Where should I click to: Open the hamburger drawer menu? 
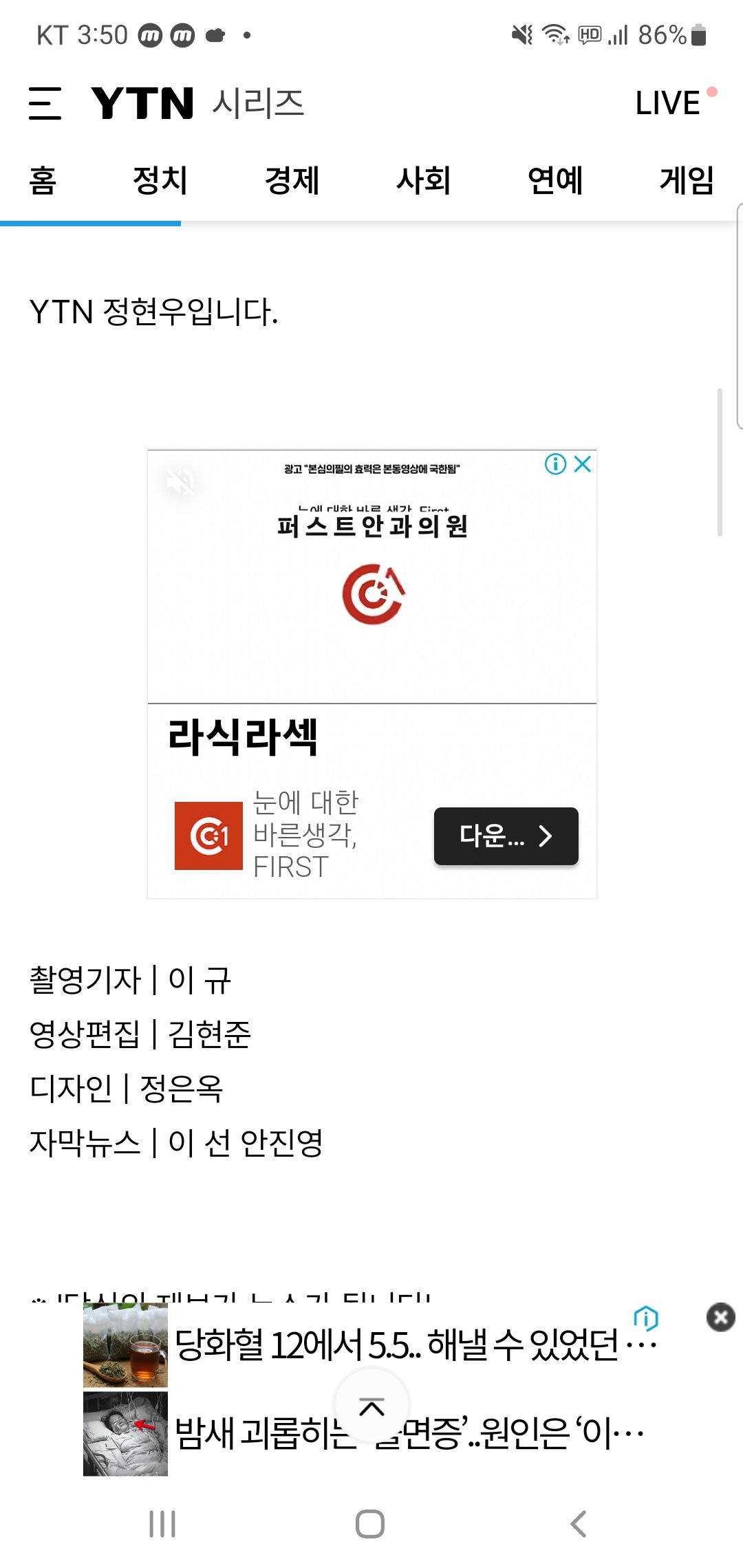coord(45,103)
